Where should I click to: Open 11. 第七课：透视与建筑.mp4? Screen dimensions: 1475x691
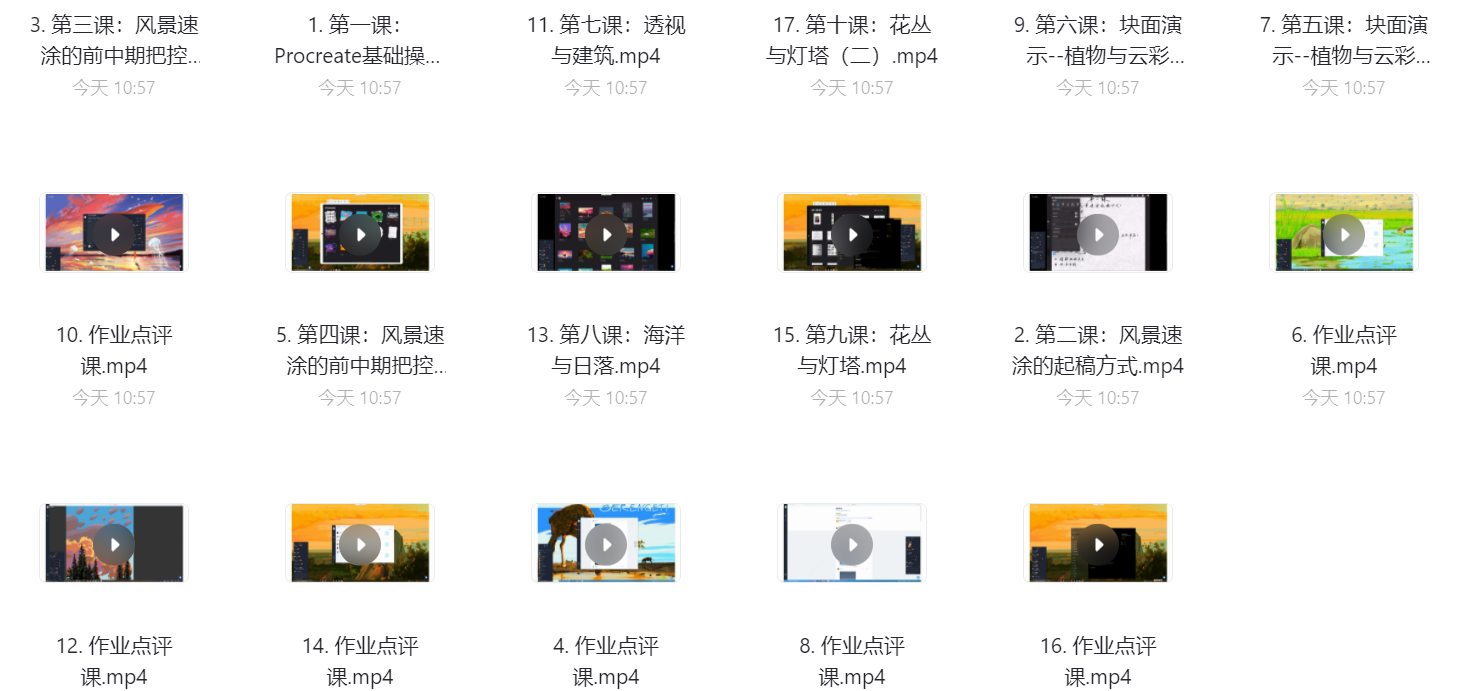coord(606,40)
